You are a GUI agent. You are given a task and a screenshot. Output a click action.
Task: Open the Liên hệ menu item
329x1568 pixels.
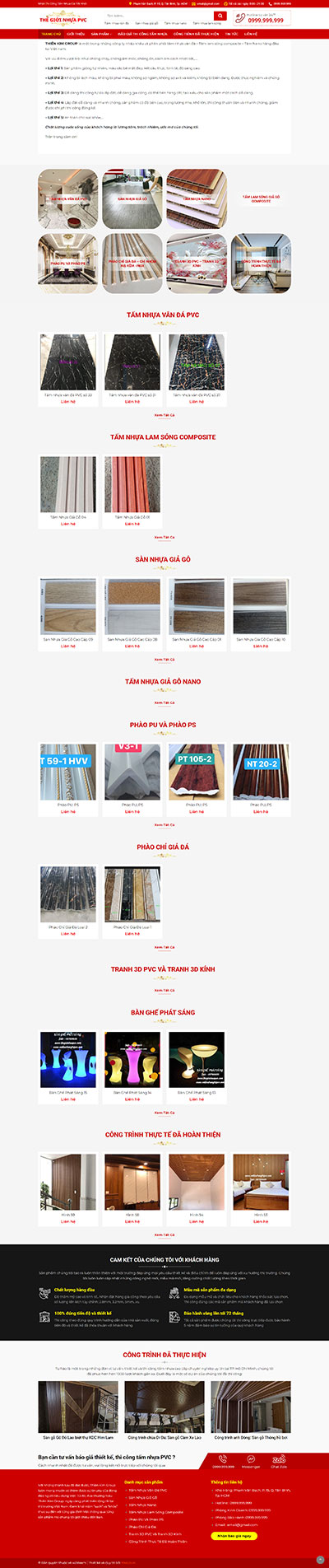(x=250, y=34)
